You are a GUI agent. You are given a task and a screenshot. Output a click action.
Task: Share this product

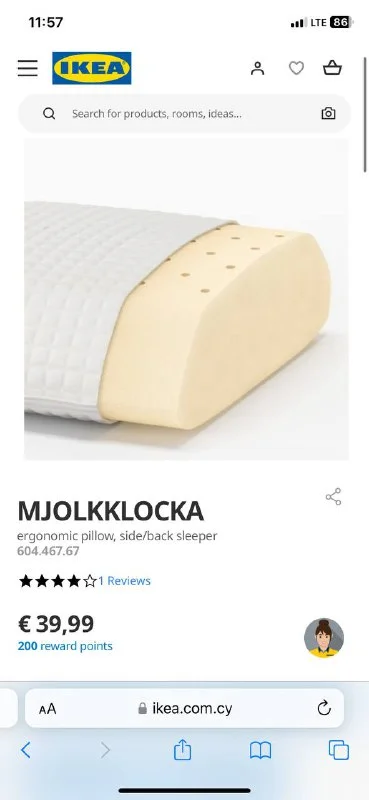[333, 497]
